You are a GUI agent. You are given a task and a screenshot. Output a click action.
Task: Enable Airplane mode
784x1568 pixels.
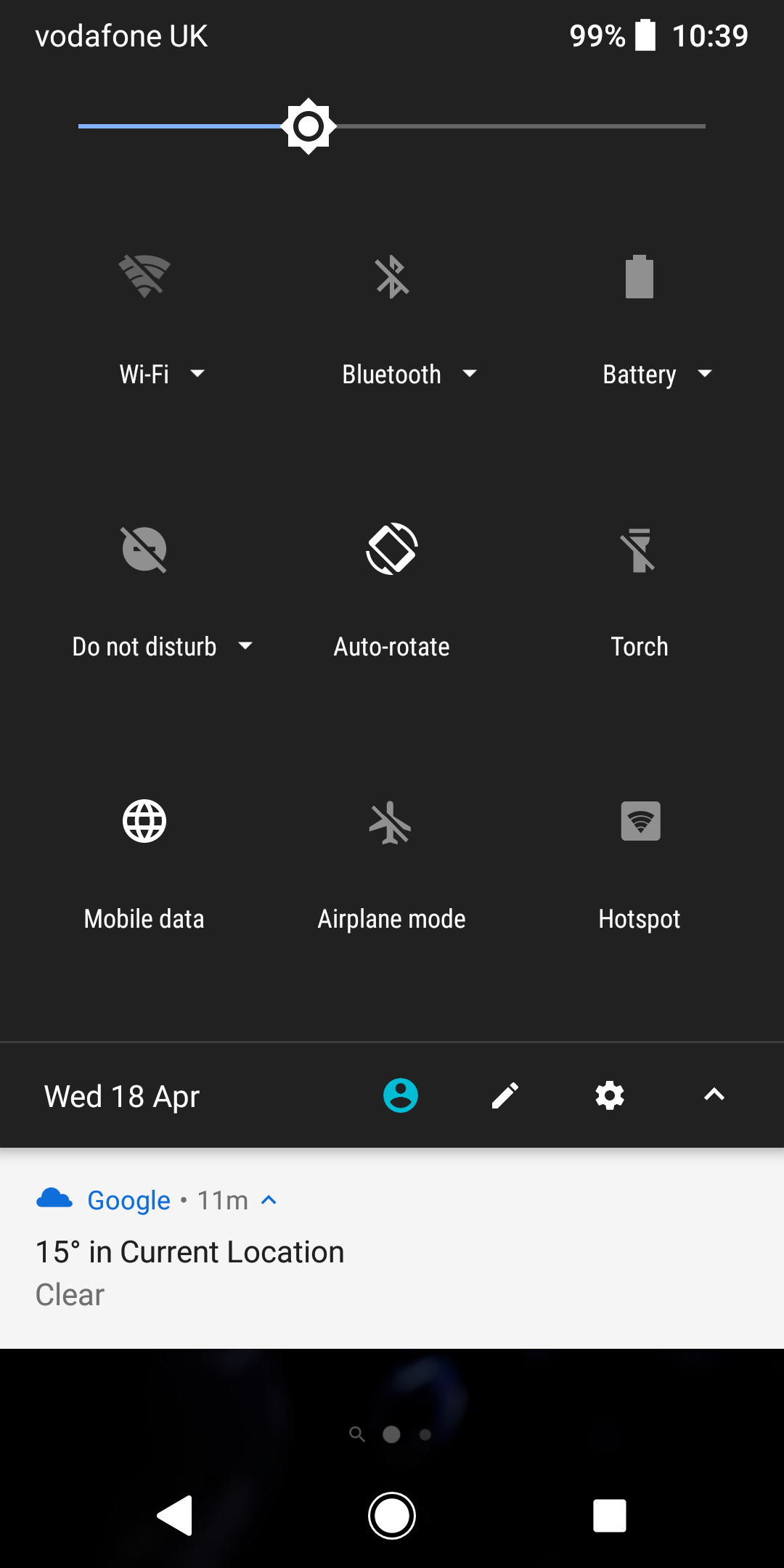click(x=391, y=822)
